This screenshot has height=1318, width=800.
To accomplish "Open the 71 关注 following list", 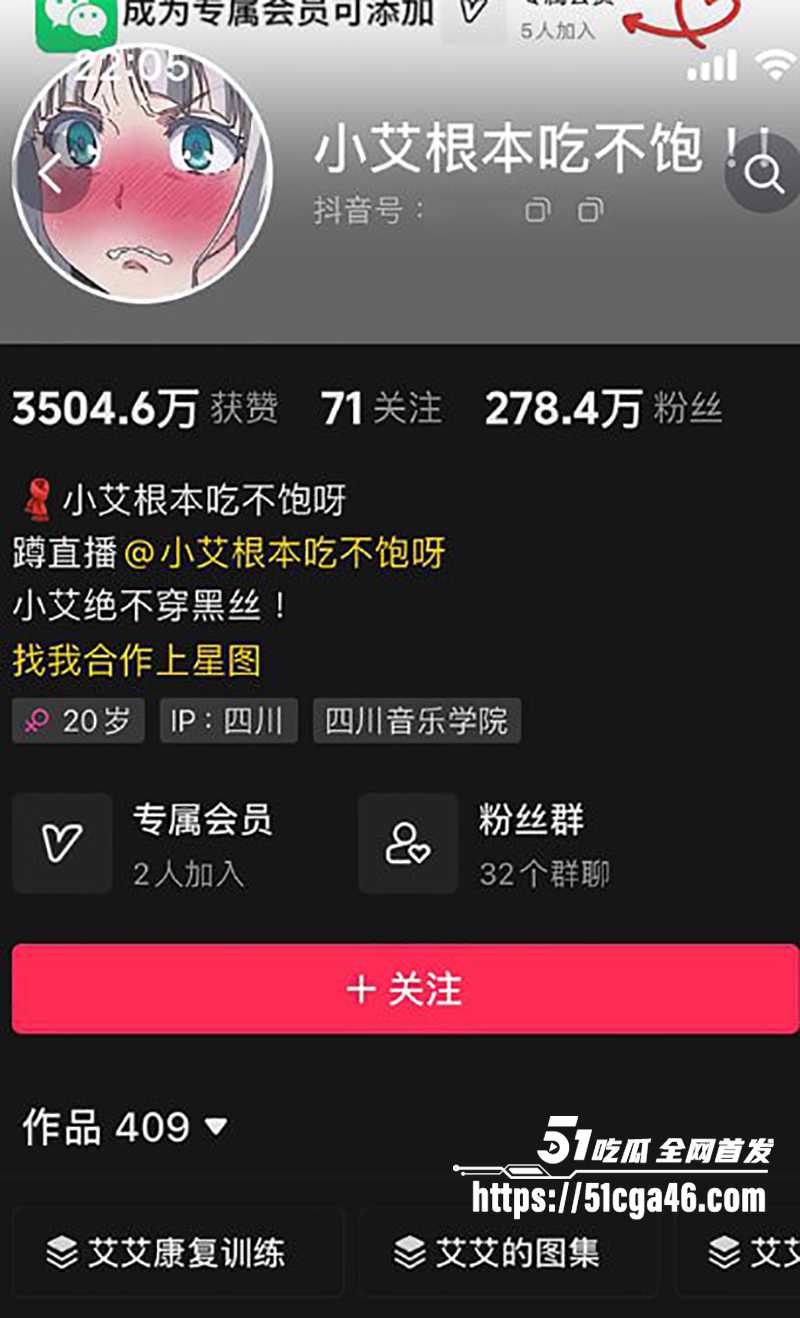I will point(380,408).
